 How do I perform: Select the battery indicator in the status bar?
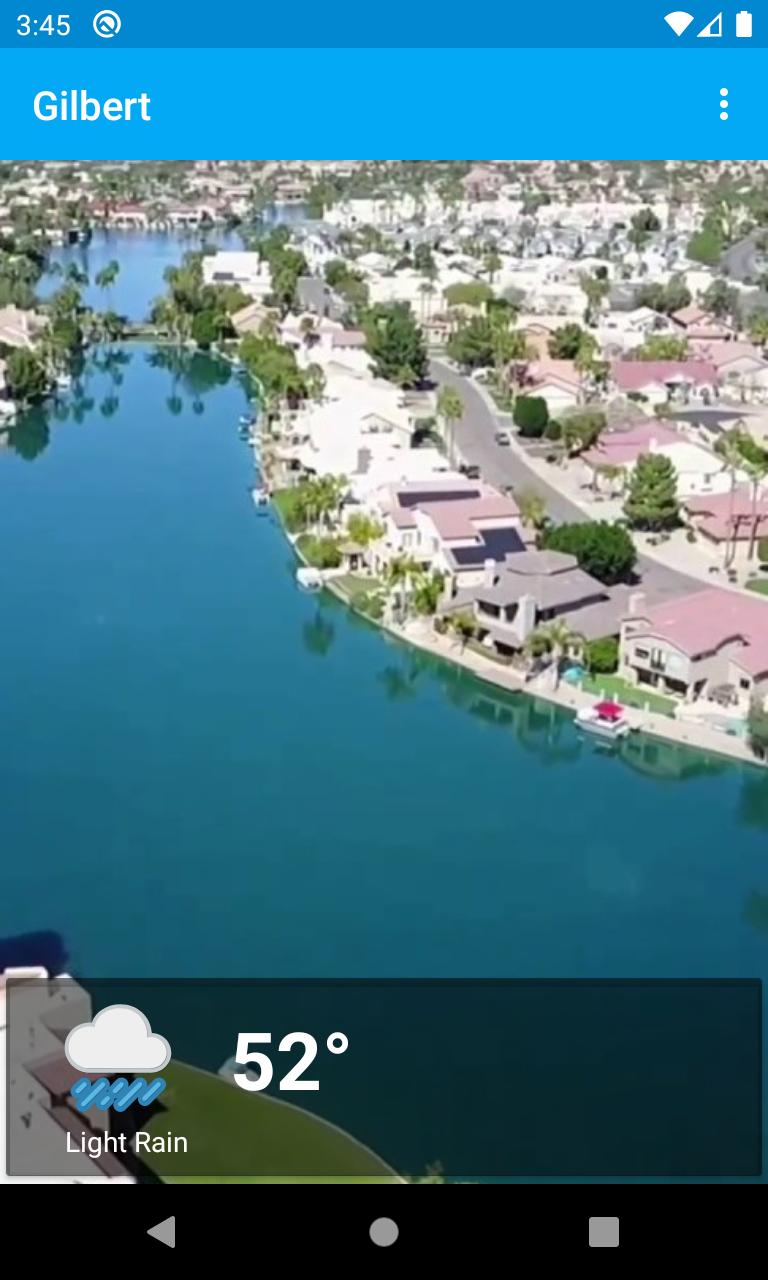pos(744,25)
